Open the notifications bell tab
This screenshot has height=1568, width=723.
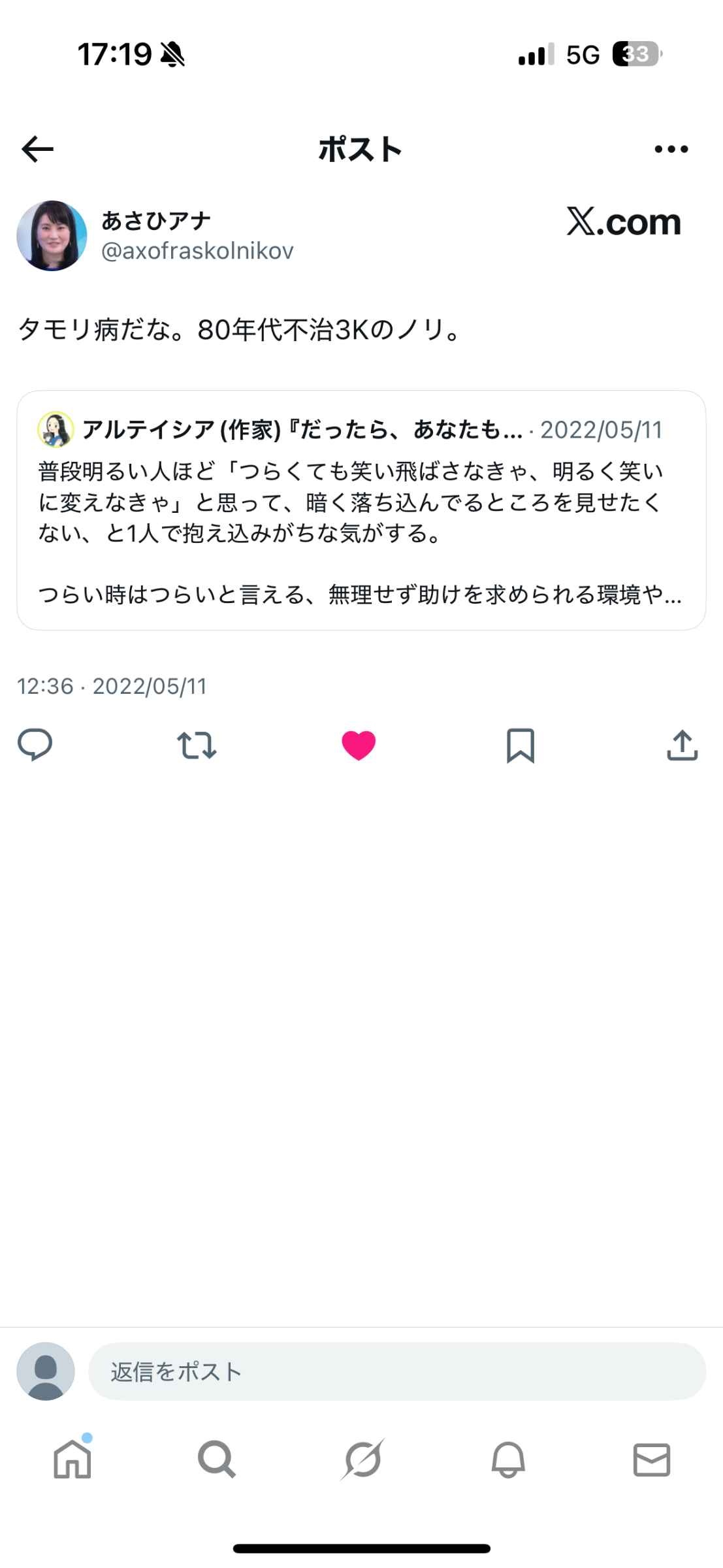tap(507, 1460)
